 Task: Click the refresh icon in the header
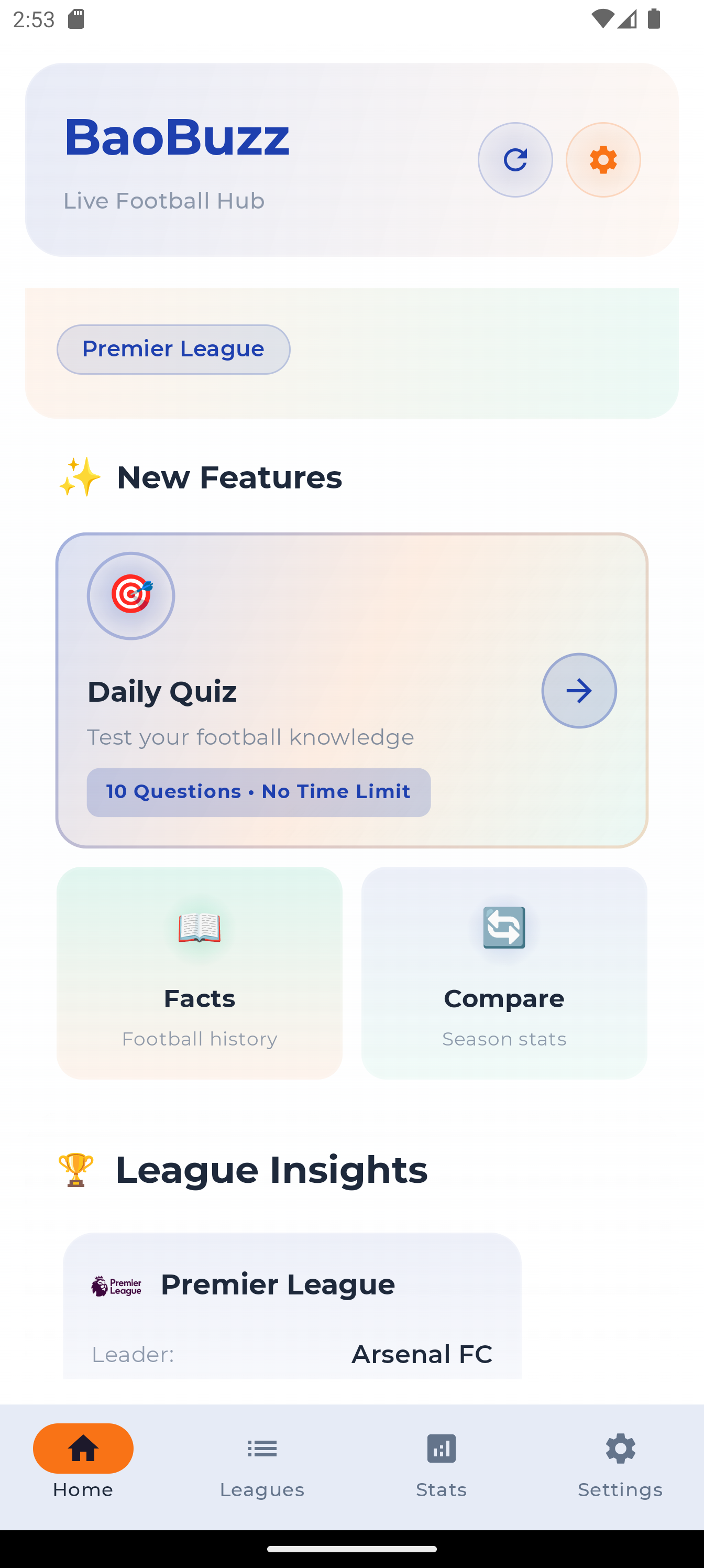pyautogui.click(x=515, y=159)
